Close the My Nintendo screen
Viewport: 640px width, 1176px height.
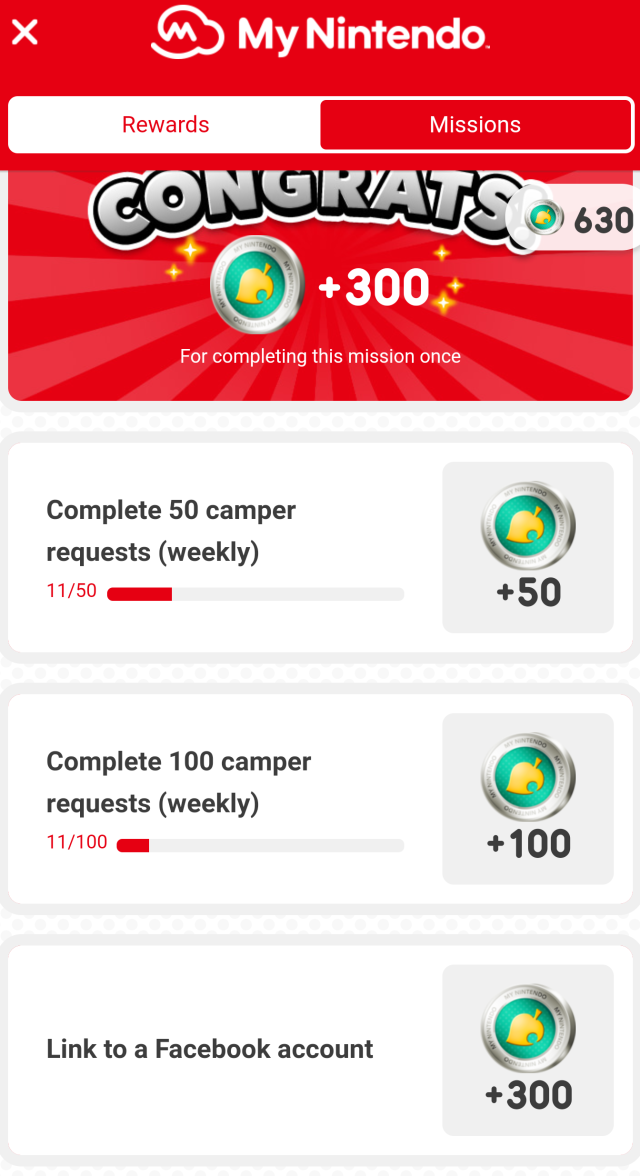(25, 33)
